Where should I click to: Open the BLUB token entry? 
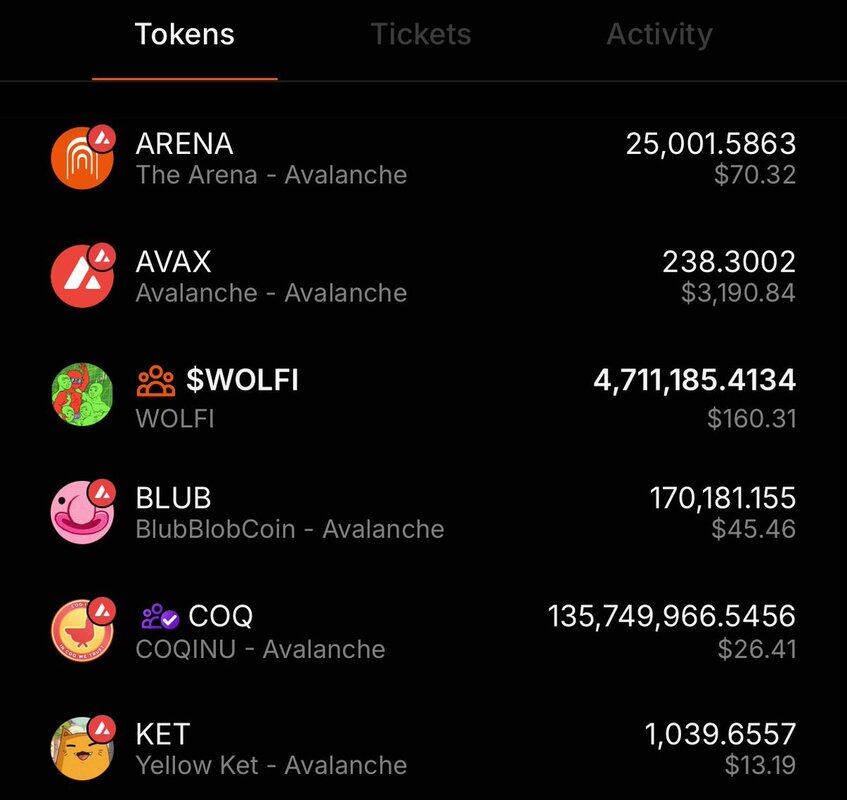click(423, 512)
